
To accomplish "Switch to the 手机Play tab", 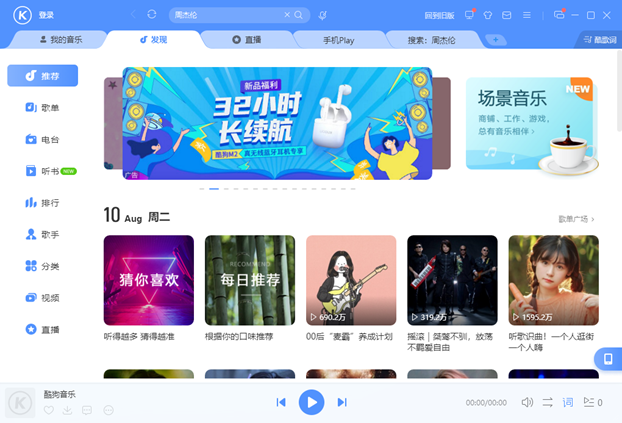I will 338,40.
